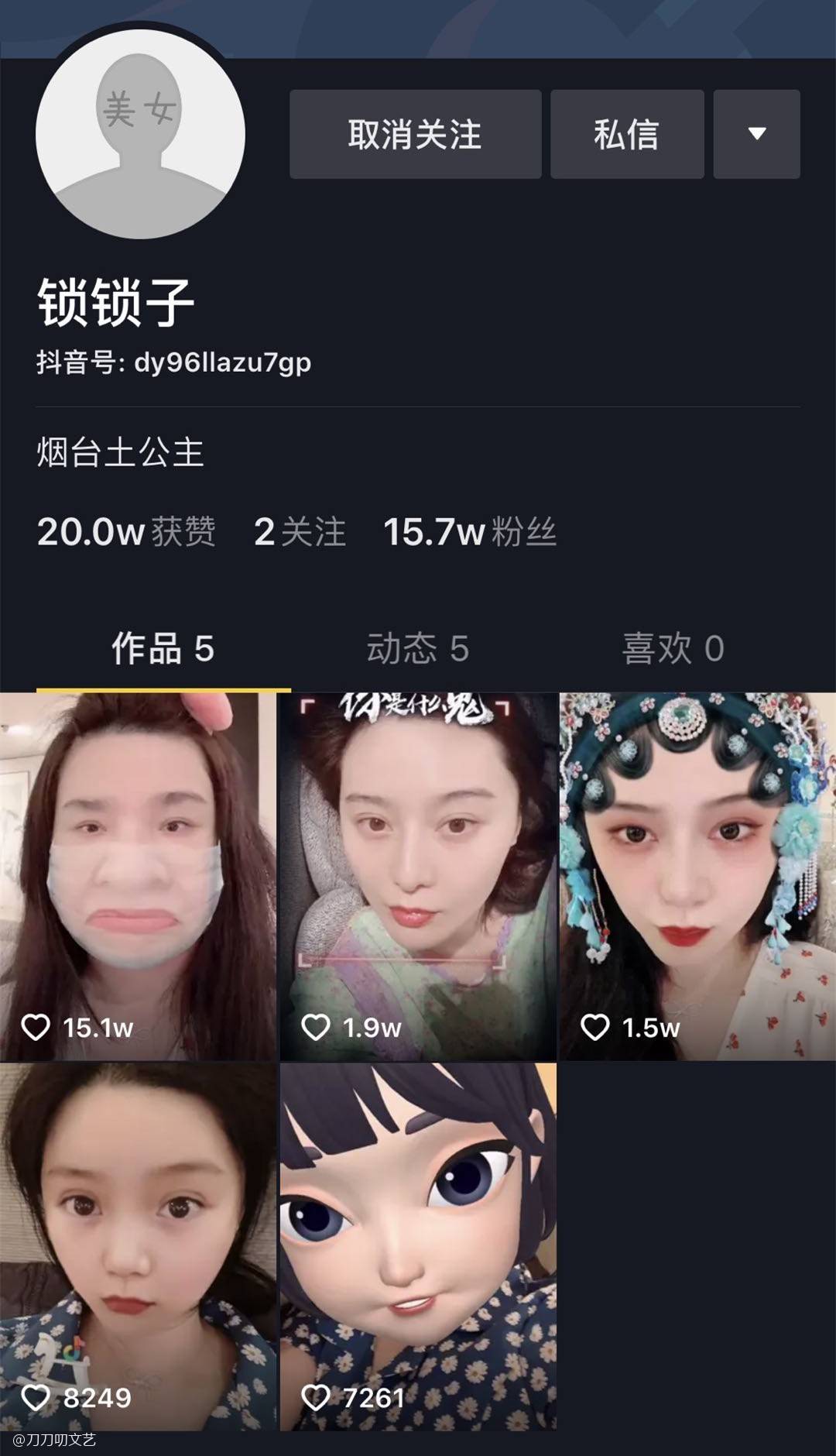View the video with 1.5w likes
Image resolution: width=836 pixels, height=1456 pixels.
(x=697, y=875)
